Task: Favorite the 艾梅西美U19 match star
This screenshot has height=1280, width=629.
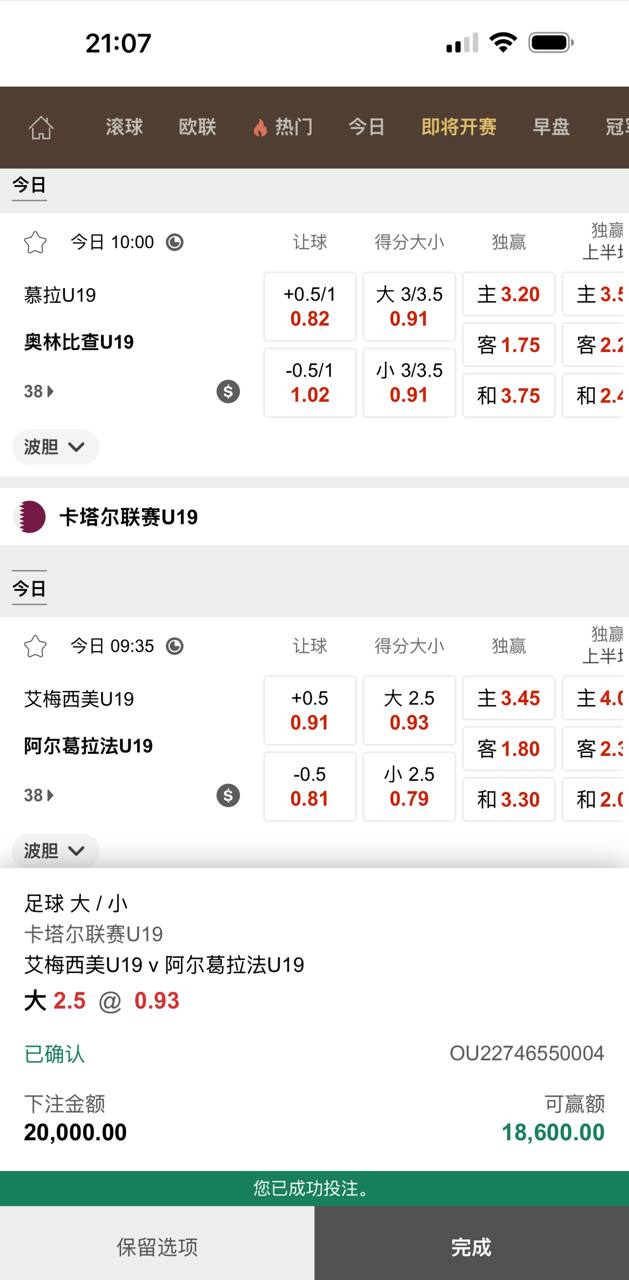Action: (35, 646)
